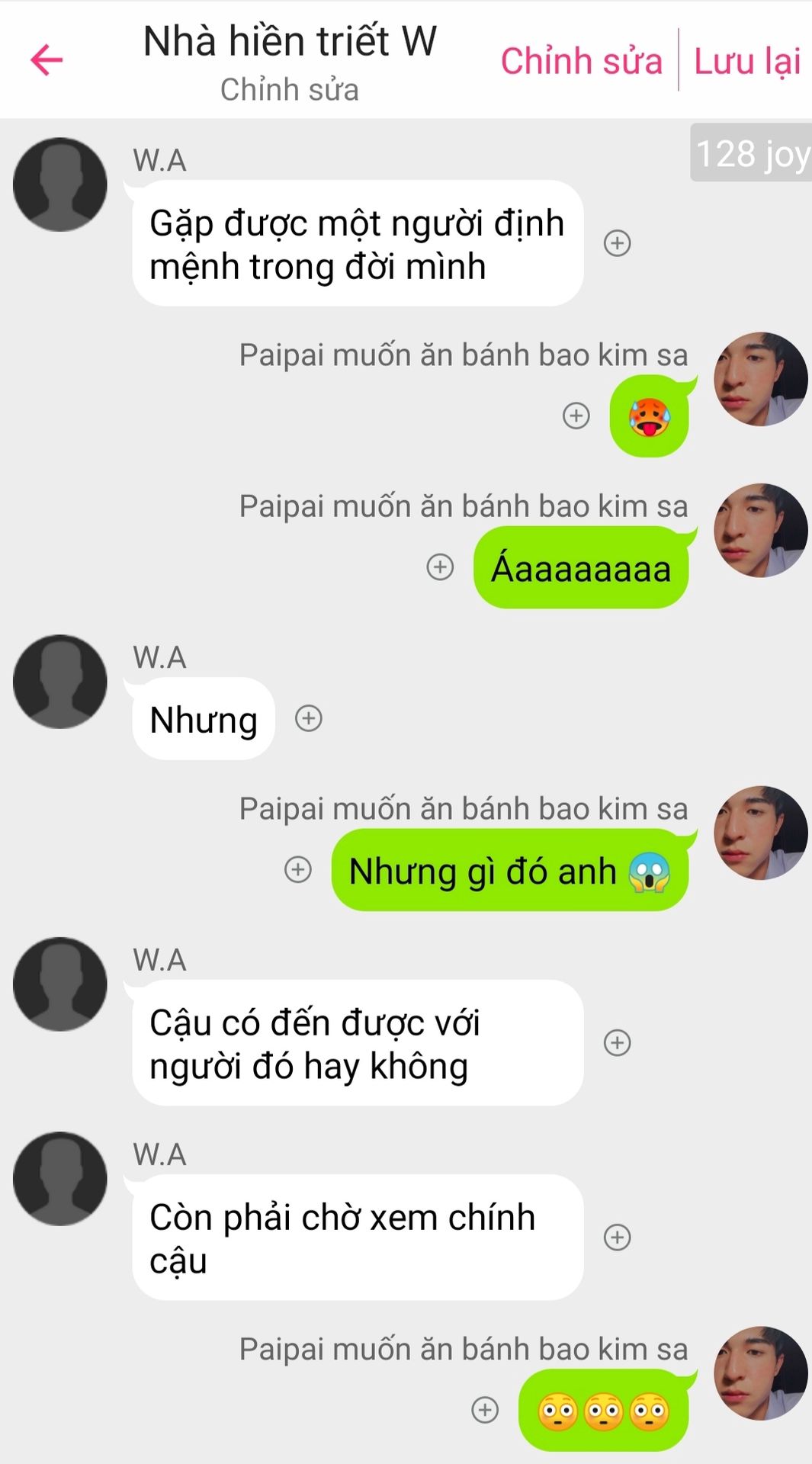Tap plus icon next to three flushed emojis

coord(485,1410)
